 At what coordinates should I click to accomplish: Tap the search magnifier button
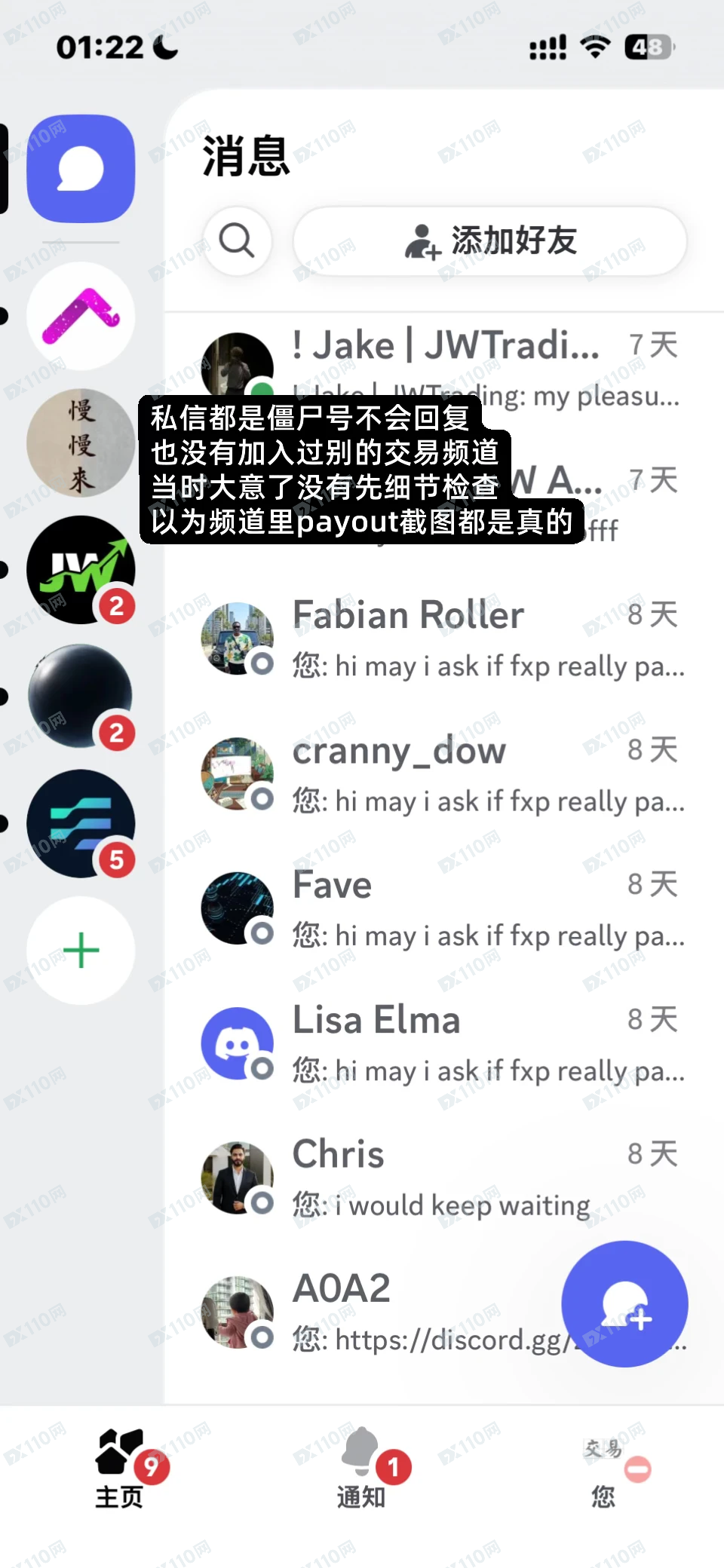237,241
